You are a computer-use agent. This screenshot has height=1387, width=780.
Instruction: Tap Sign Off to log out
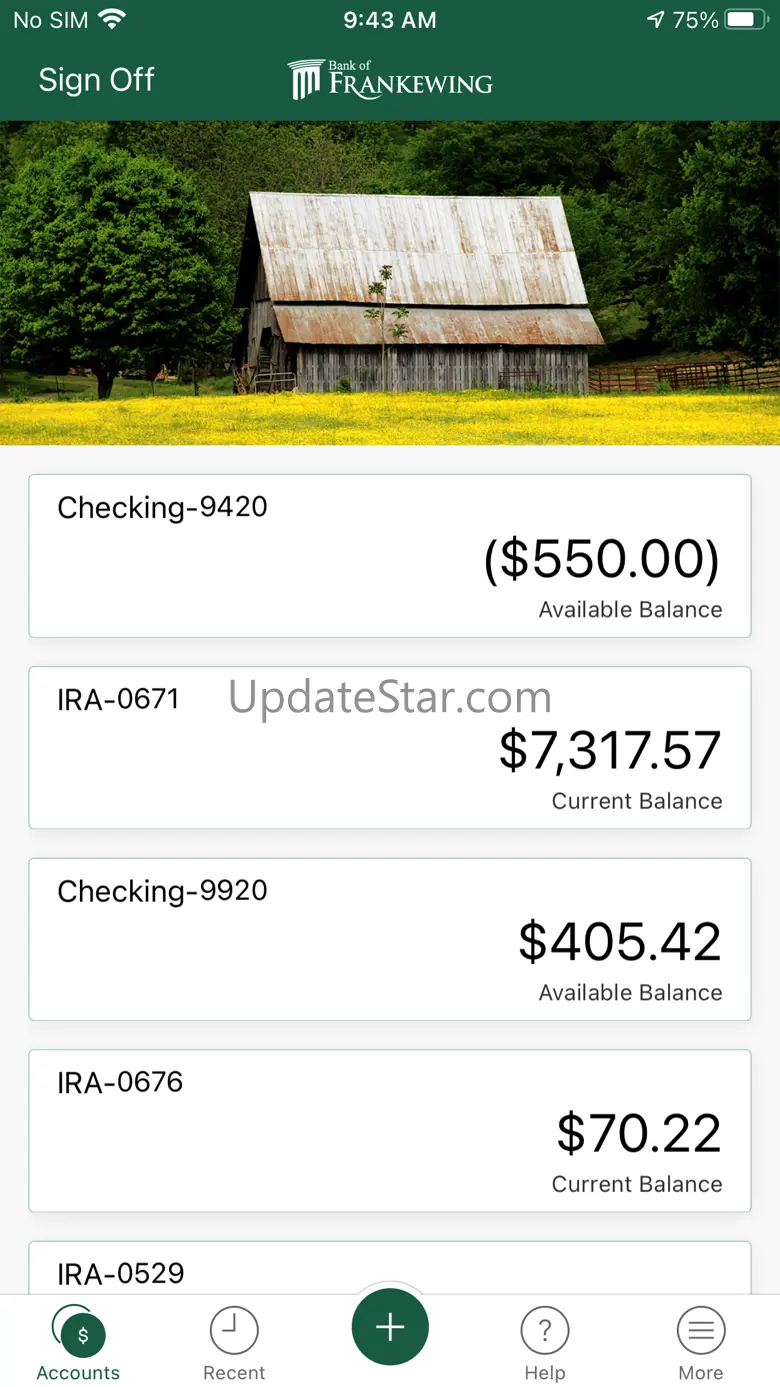(96, 79)
